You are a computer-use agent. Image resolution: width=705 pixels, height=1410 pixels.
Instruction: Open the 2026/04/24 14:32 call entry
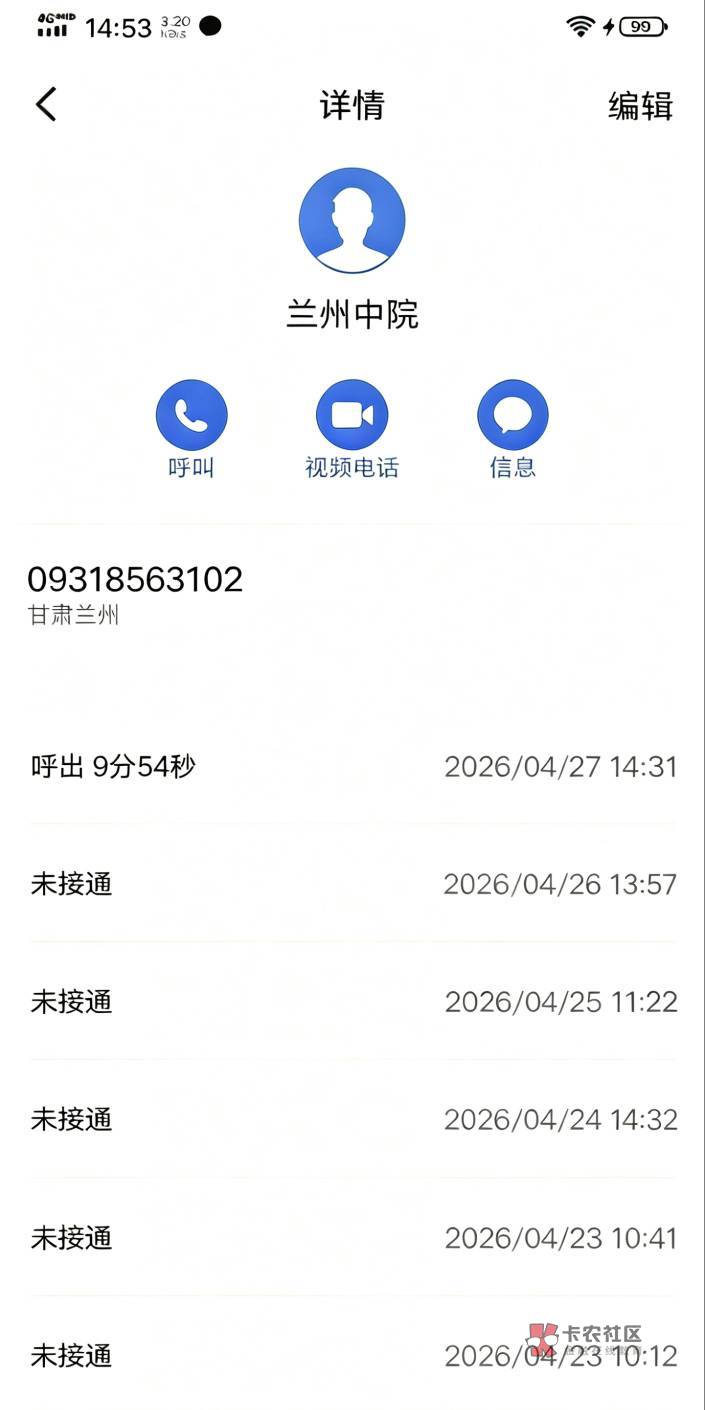click(352, 1119)
